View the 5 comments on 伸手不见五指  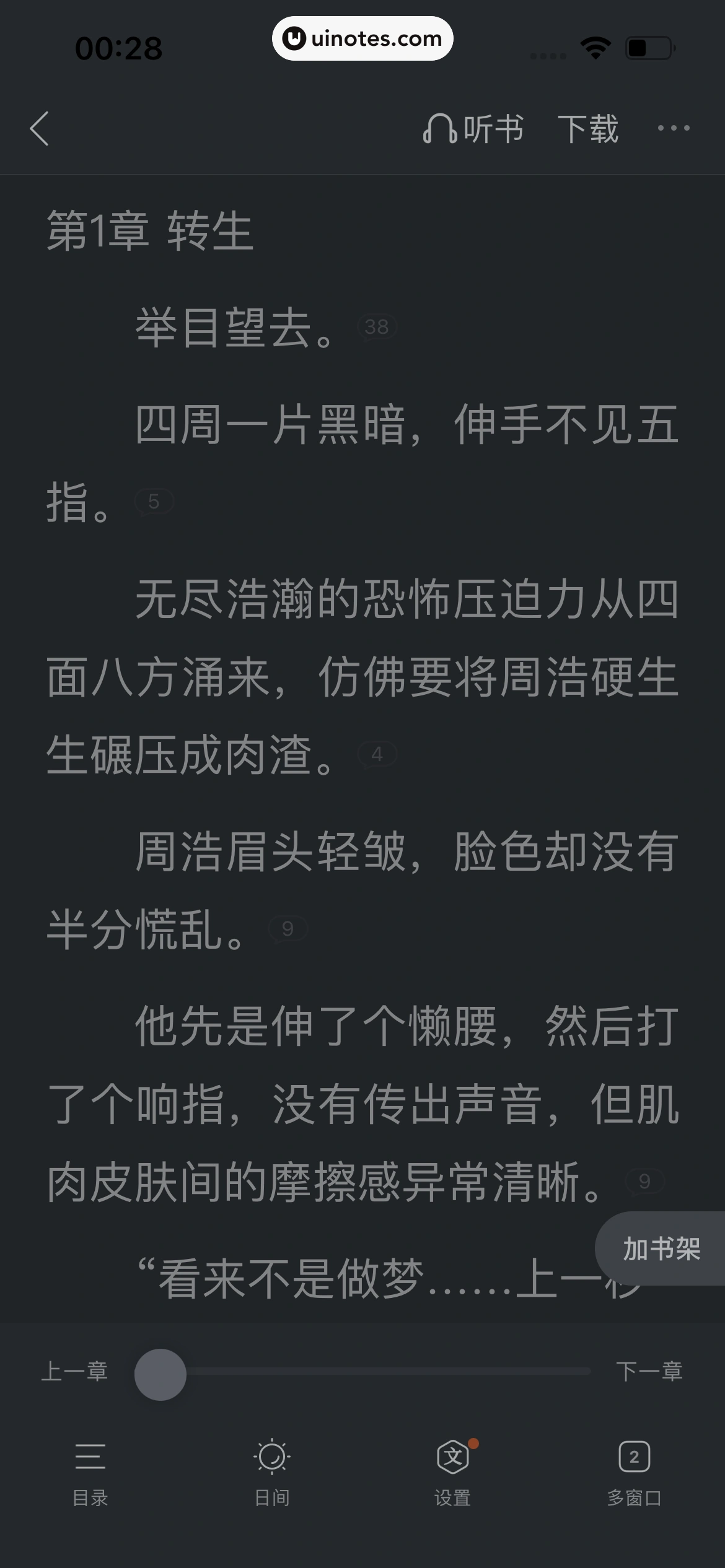154,501
